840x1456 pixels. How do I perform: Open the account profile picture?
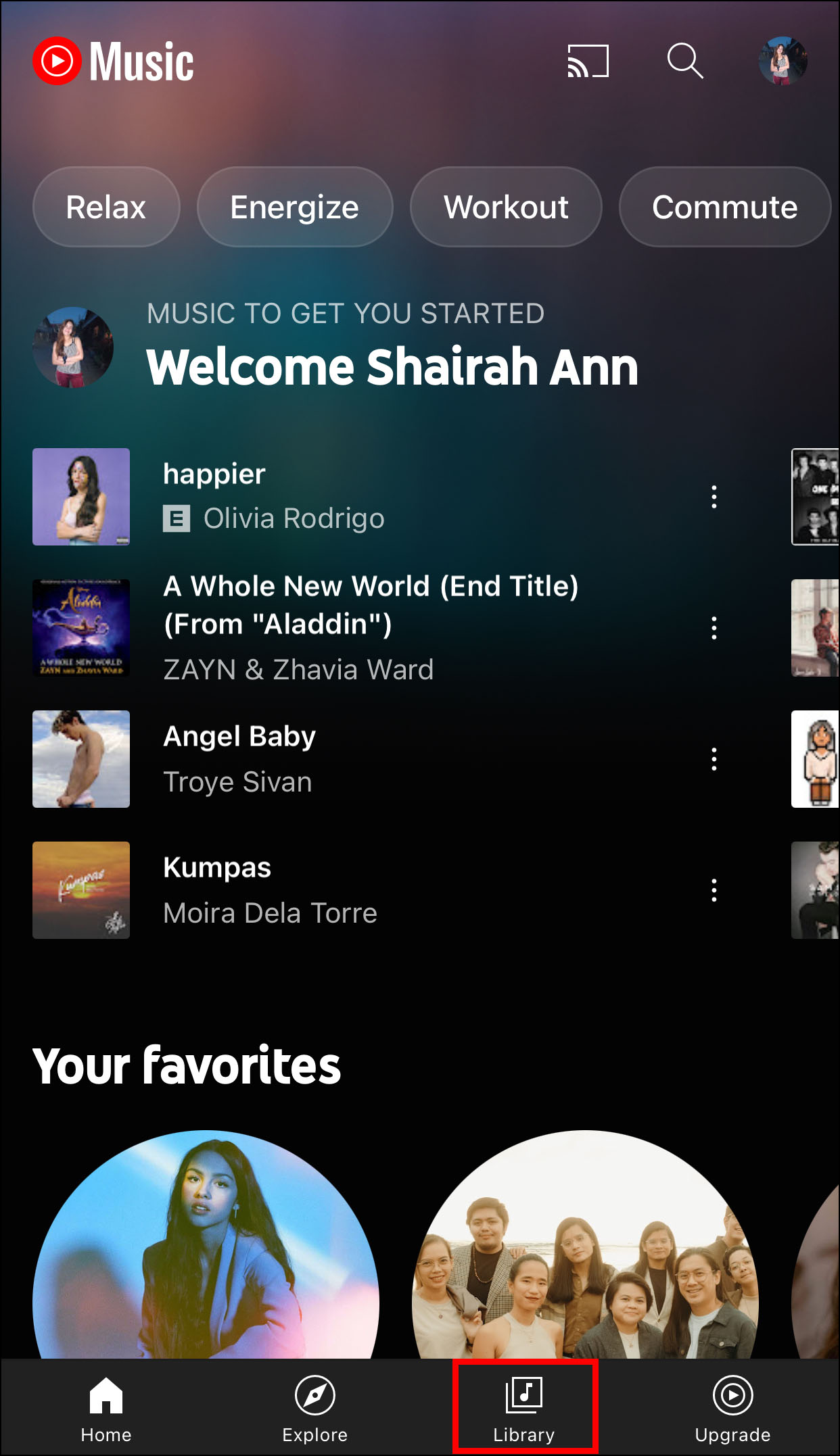(783, 62)
